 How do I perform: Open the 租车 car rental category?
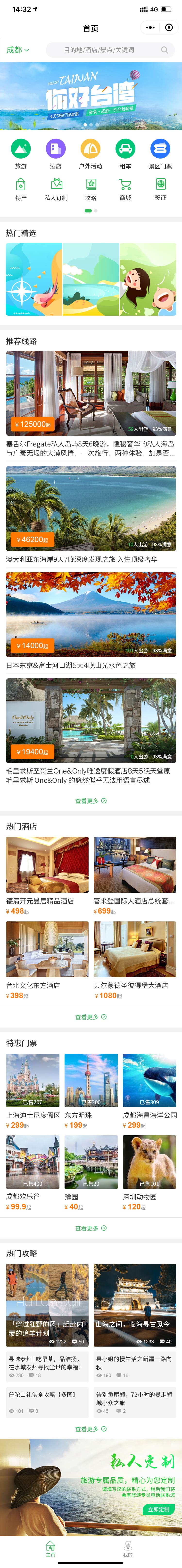125,153
